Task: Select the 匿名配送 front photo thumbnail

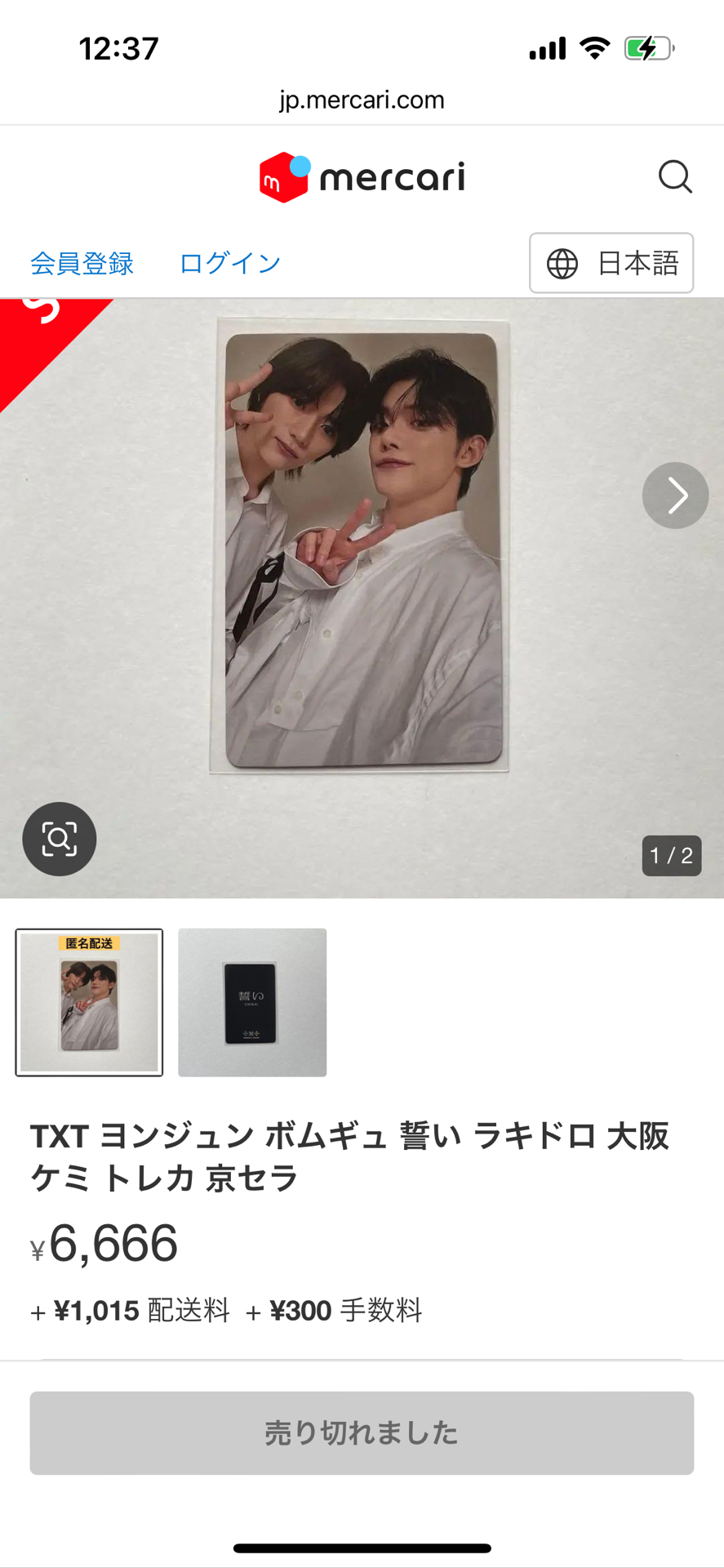Action: coord(89,1002)
